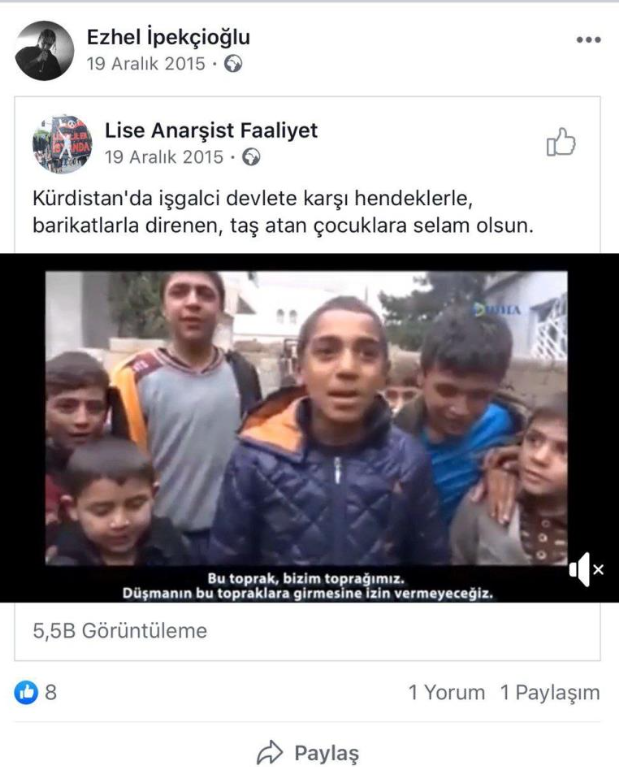Viewport: 619px width, 767px height.
Task: Open Lise Anarşist Faaliyet's page avatar
Action: click(x=62, y=144)
